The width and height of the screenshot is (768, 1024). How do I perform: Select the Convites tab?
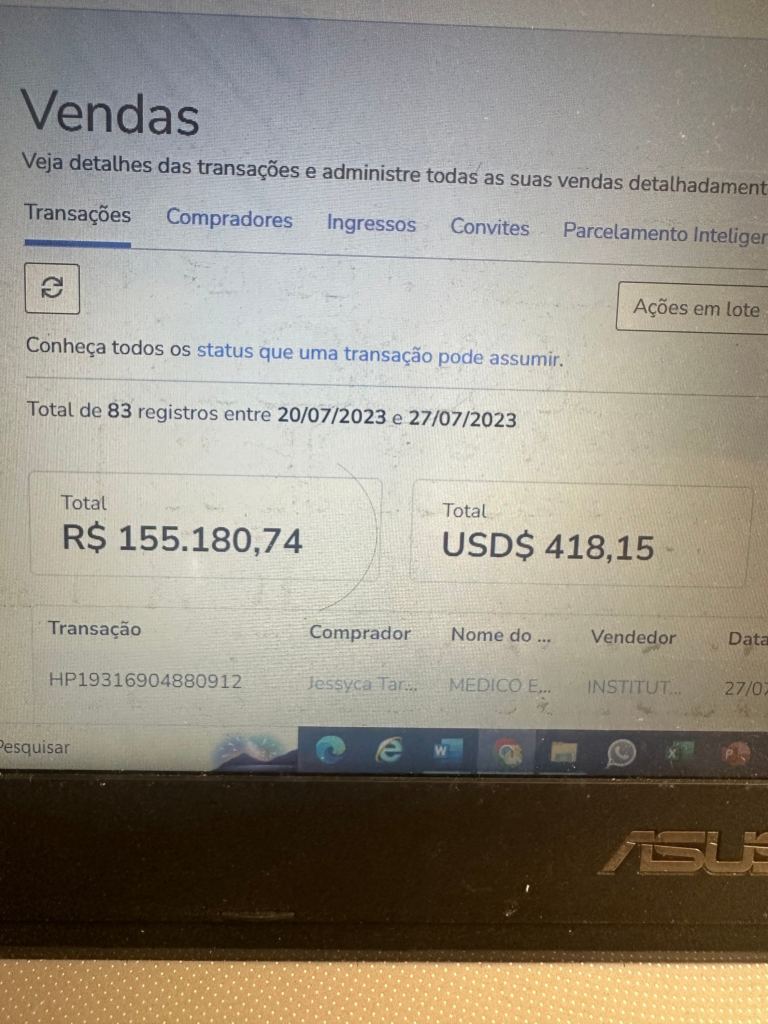489,228
